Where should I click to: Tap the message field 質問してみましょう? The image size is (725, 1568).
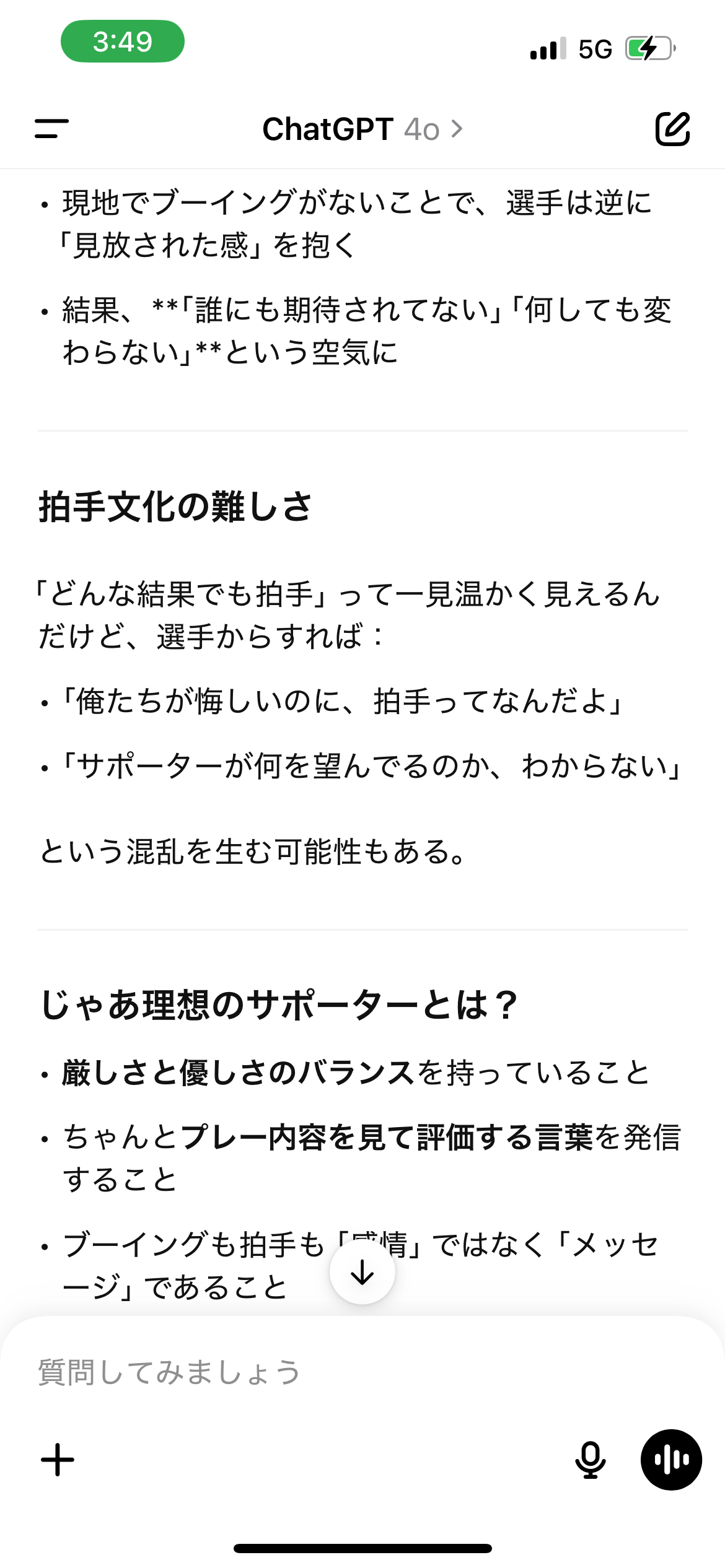[362, 1372]
